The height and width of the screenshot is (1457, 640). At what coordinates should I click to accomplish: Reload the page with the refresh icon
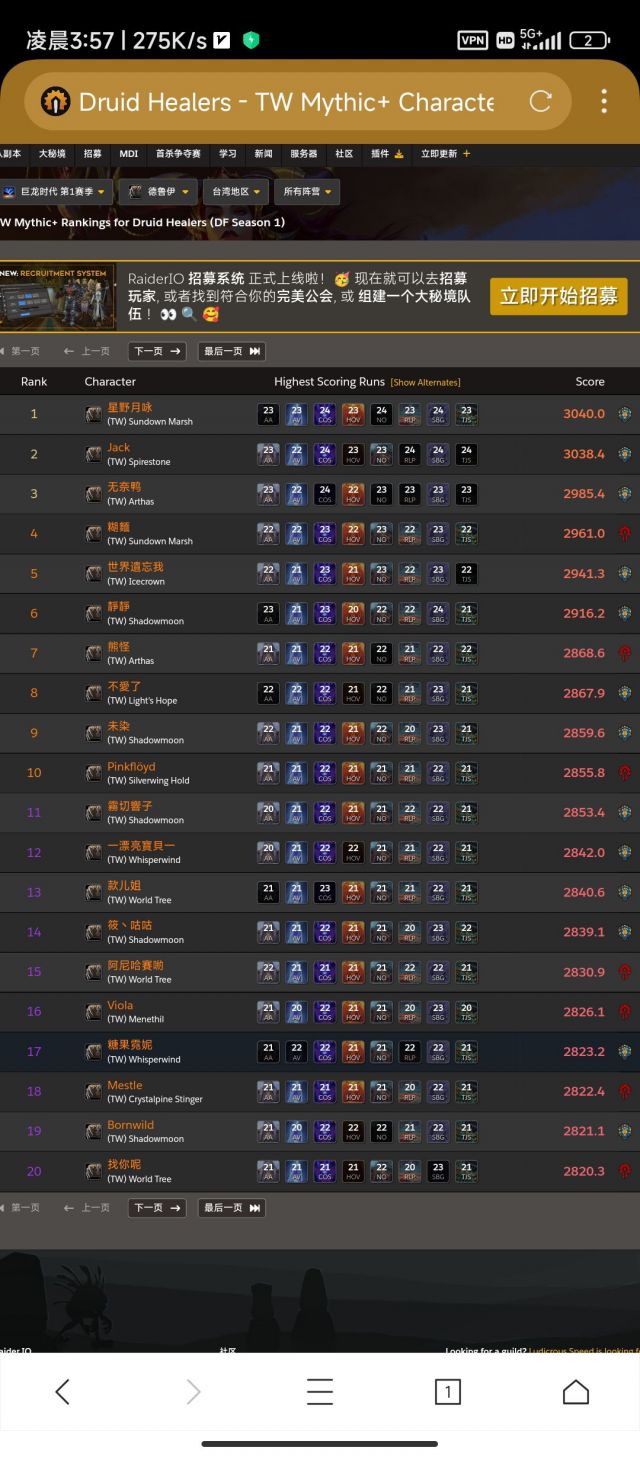tap(540, 101)
